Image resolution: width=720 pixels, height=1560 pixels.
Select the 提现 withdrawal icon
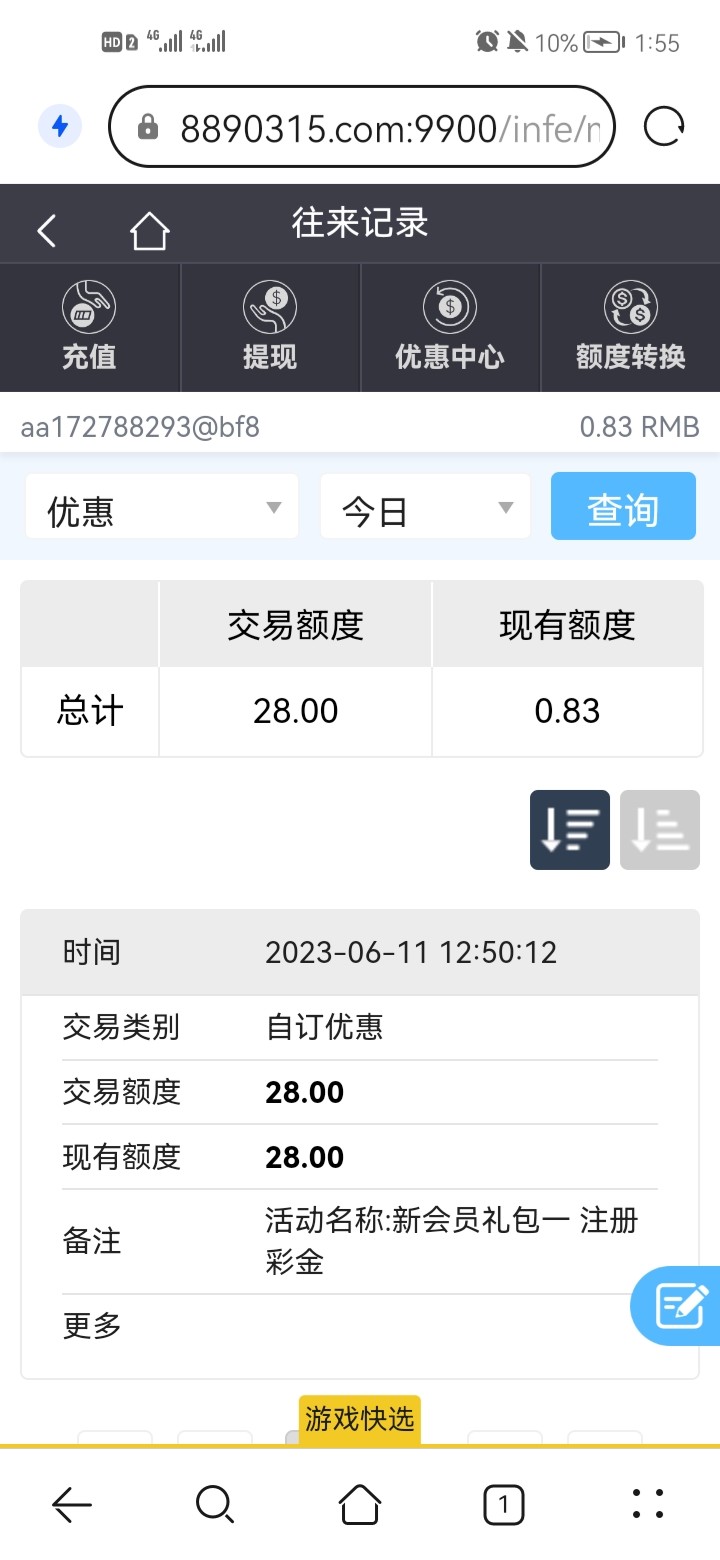(x=270, y=327)
